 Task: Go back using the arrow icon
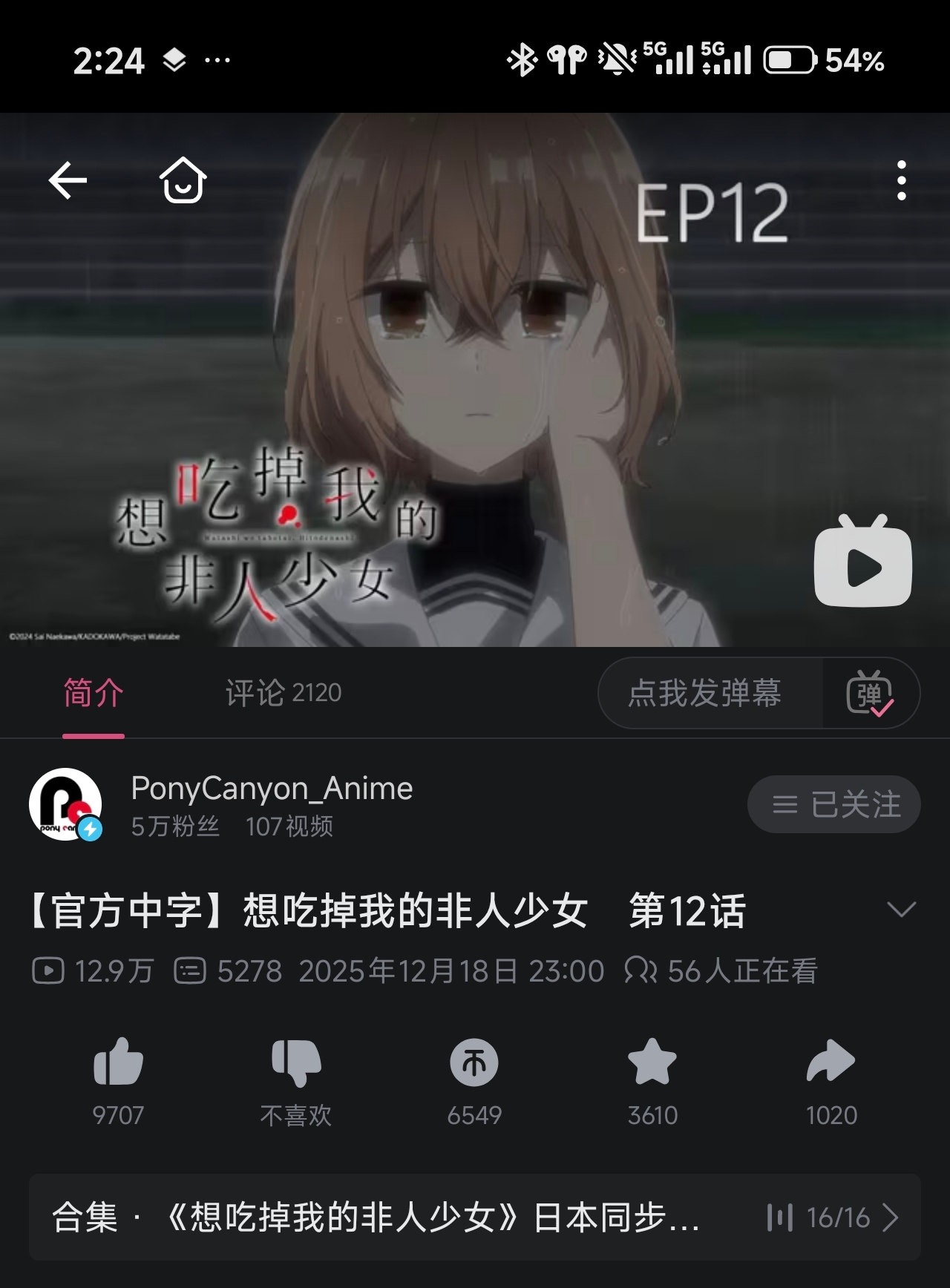click(x=68, y=180)
